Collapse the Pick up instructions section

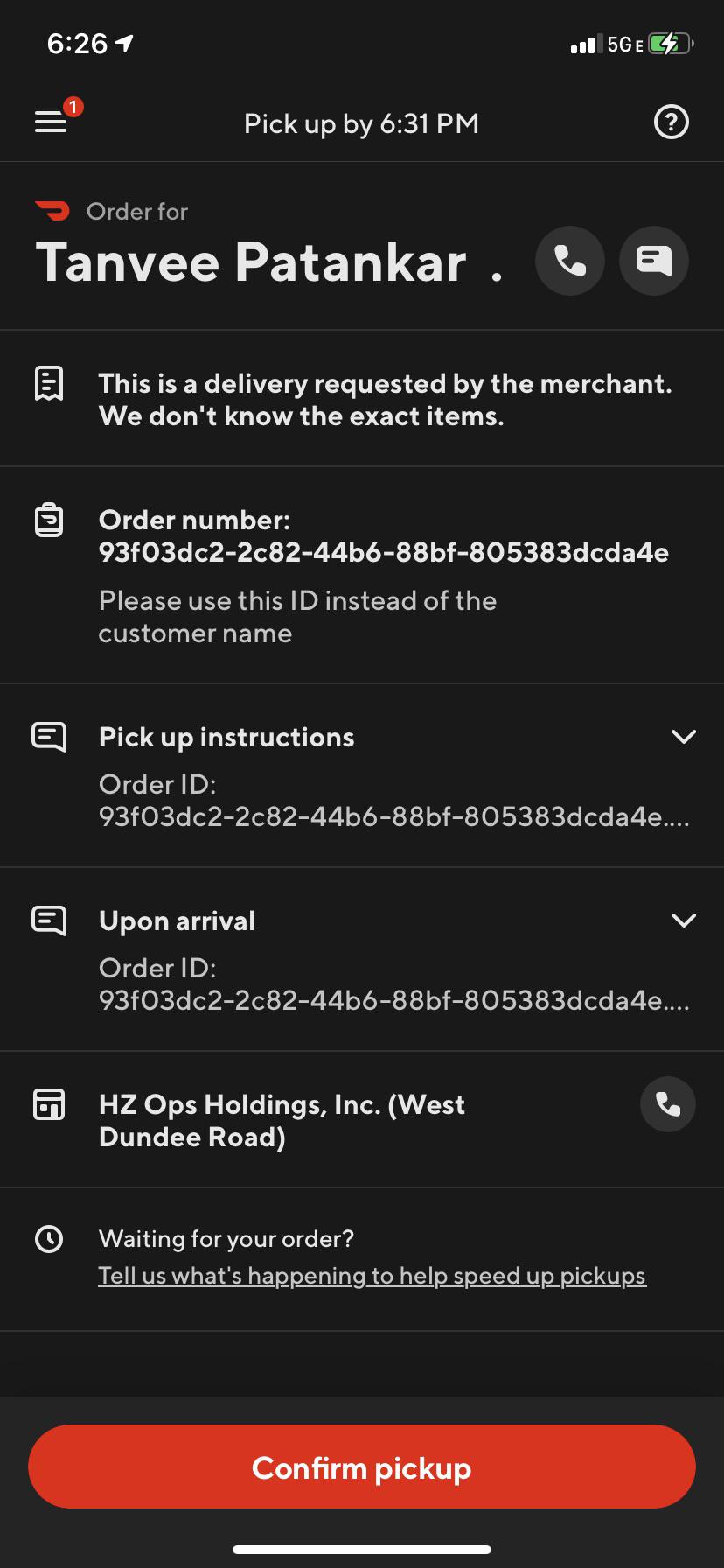685,736
